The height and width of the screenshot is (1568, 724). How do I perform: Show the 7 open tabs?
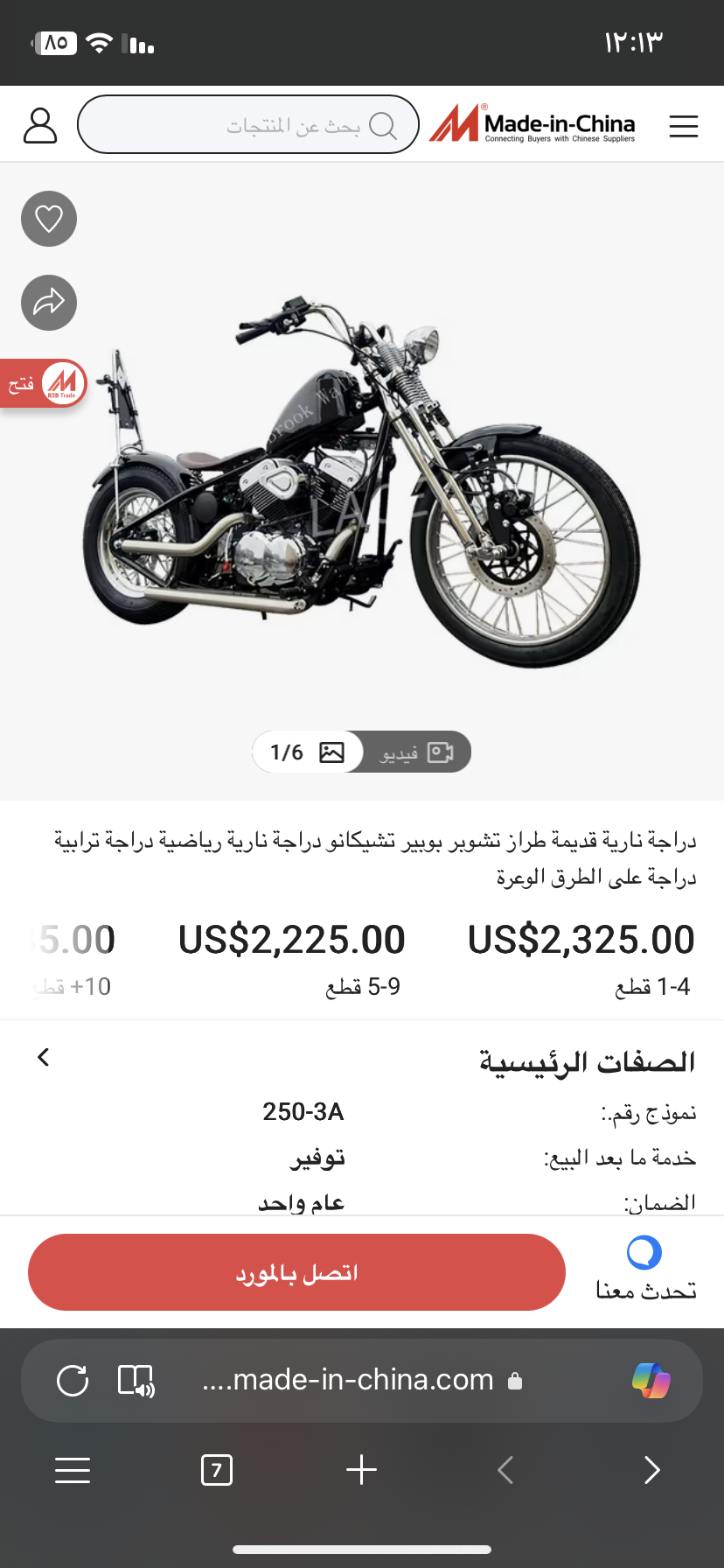[x=216, y=1470]
